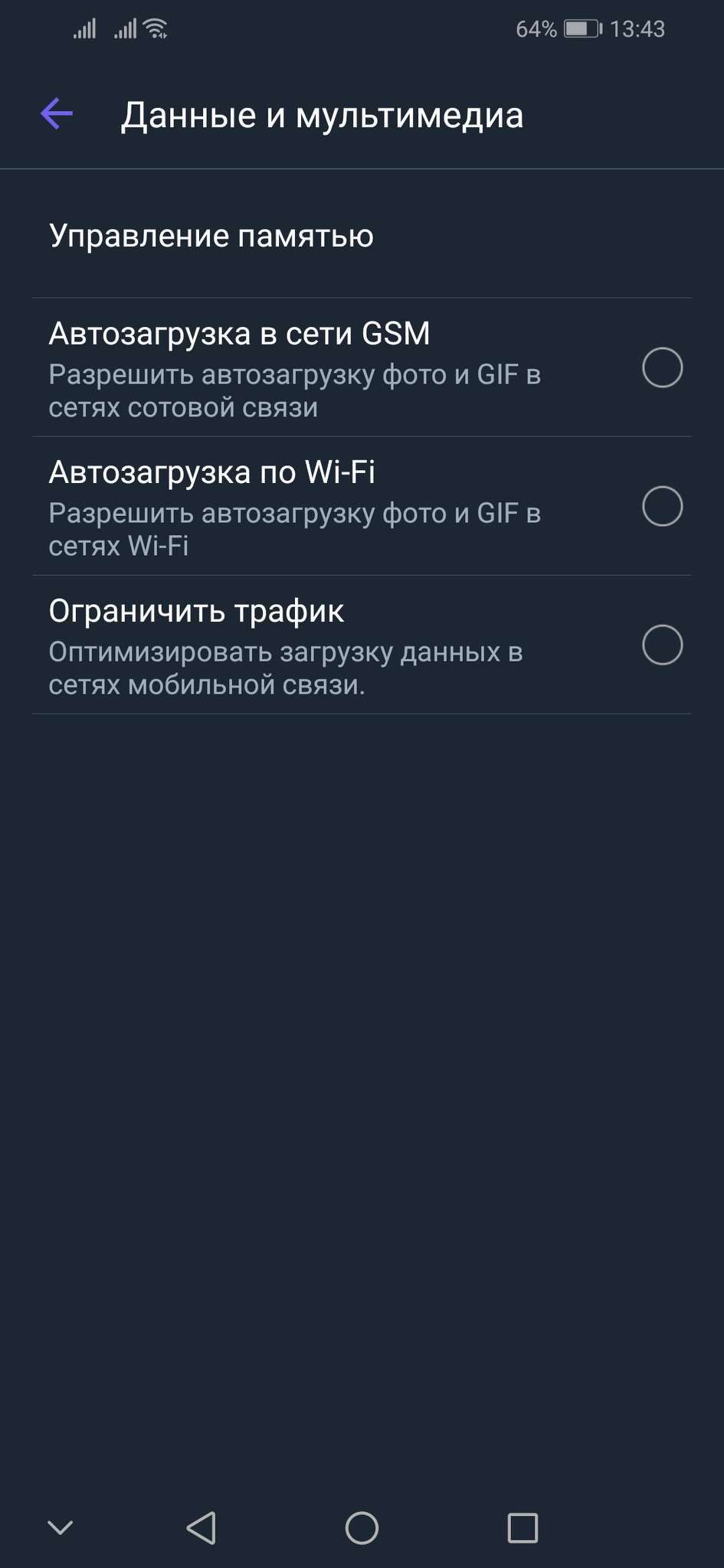
Task: Tap the «Ограничить трафик» row label
Action: pos(197,610)
